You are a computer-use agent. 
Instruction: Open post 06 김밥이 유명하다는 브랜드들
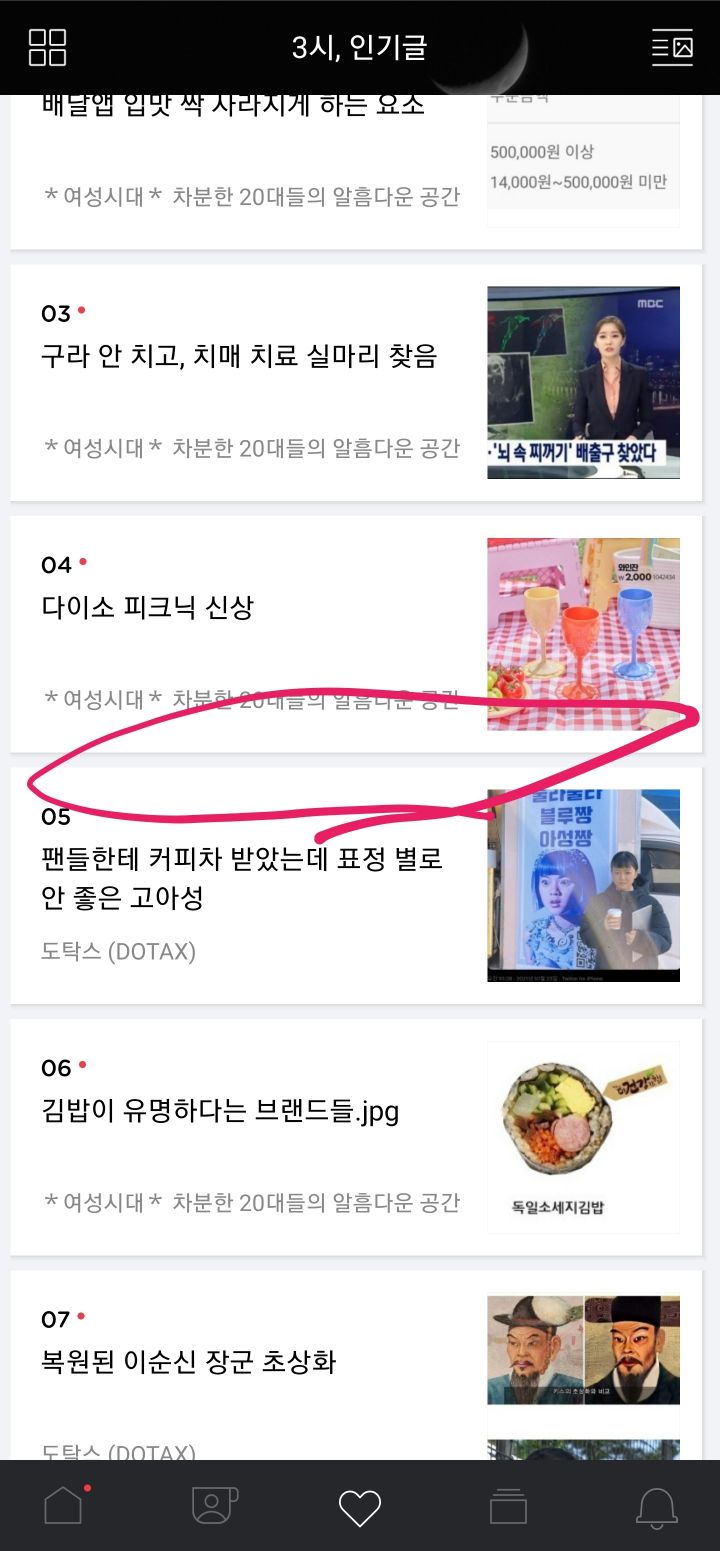pos(220,1111)
